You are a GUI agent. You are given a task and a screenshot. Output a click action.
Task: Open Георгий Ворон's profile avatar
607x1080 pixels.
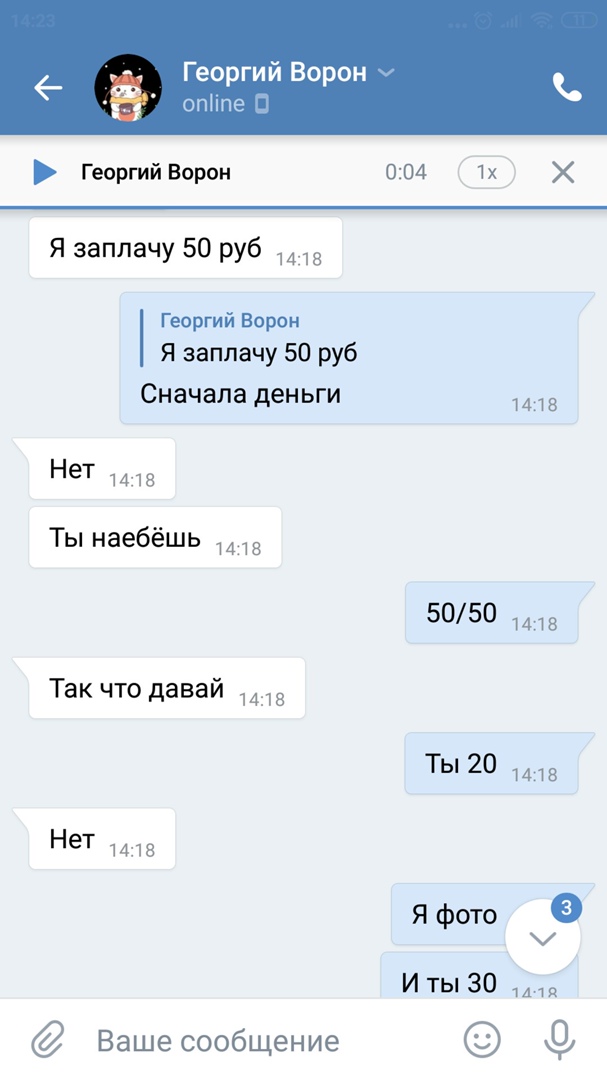(x=128, y=88)
